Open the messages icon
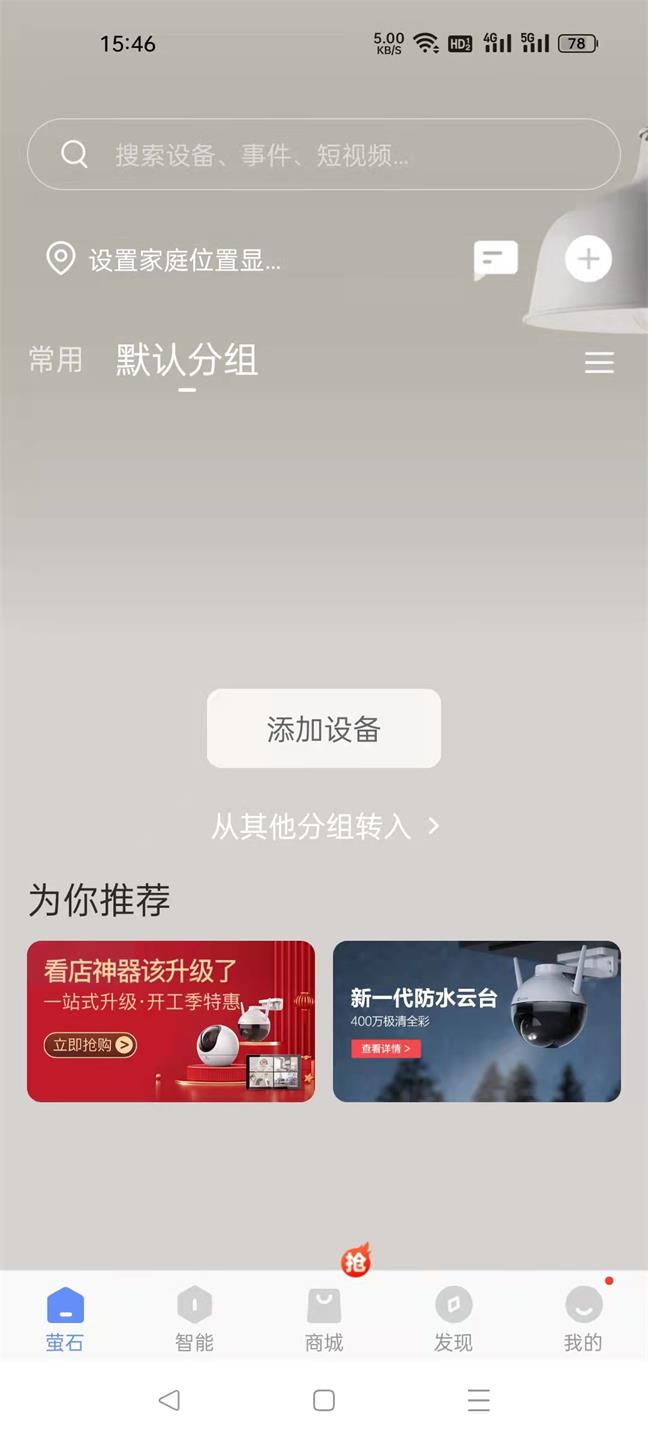648x1440 pixels. click(495, 260)
